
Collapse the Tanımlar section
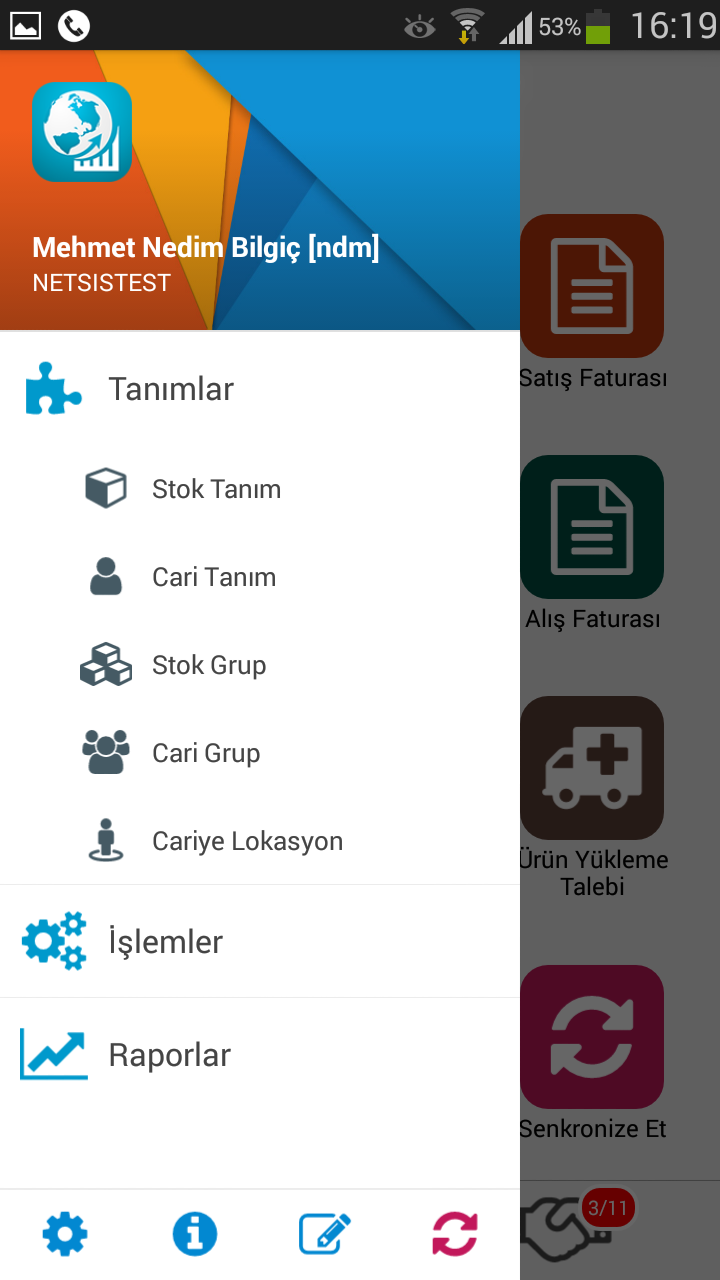click(260, 389)
